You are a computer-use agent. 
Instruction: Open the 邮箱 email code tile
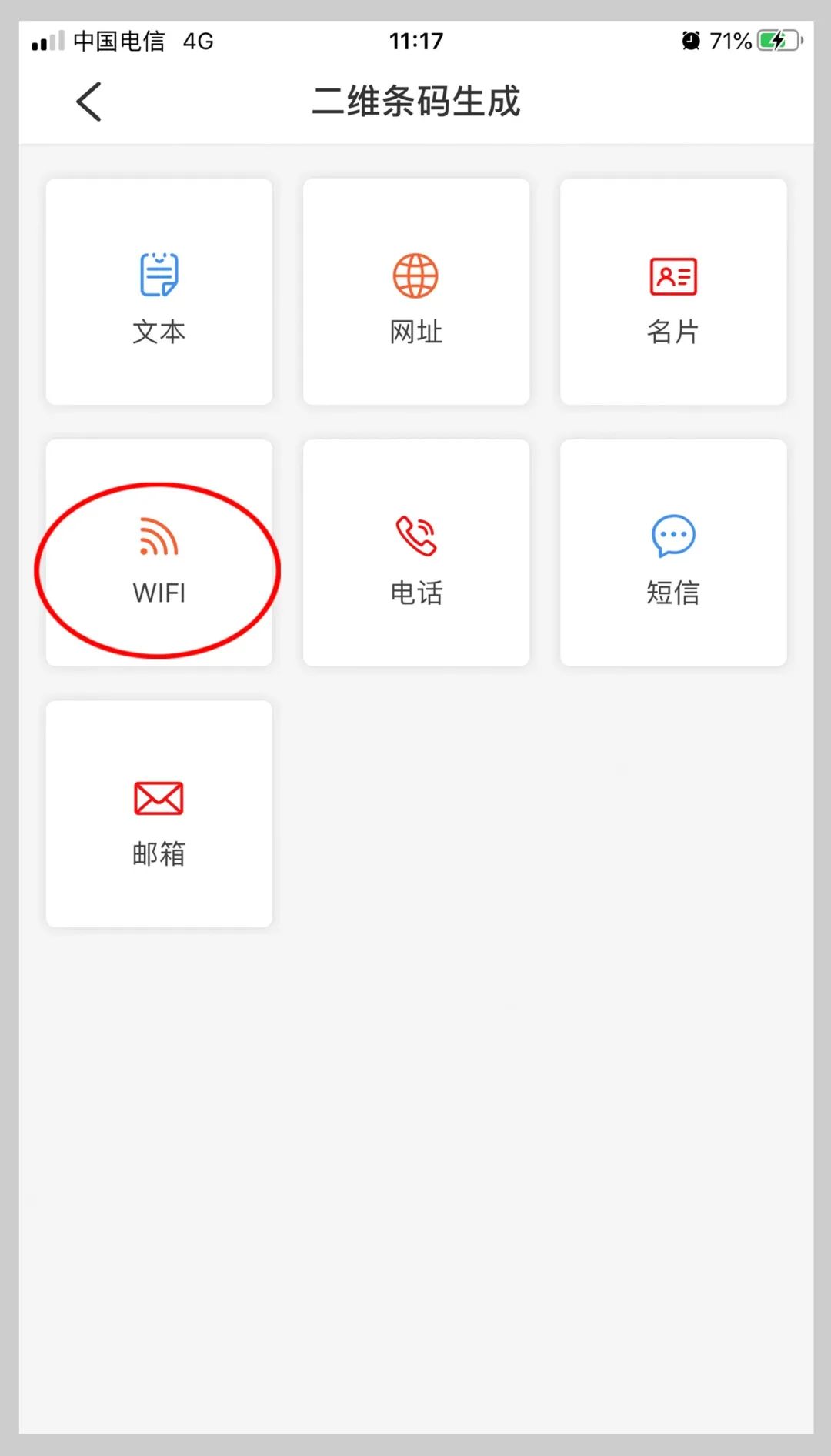[x=159, y=813]
